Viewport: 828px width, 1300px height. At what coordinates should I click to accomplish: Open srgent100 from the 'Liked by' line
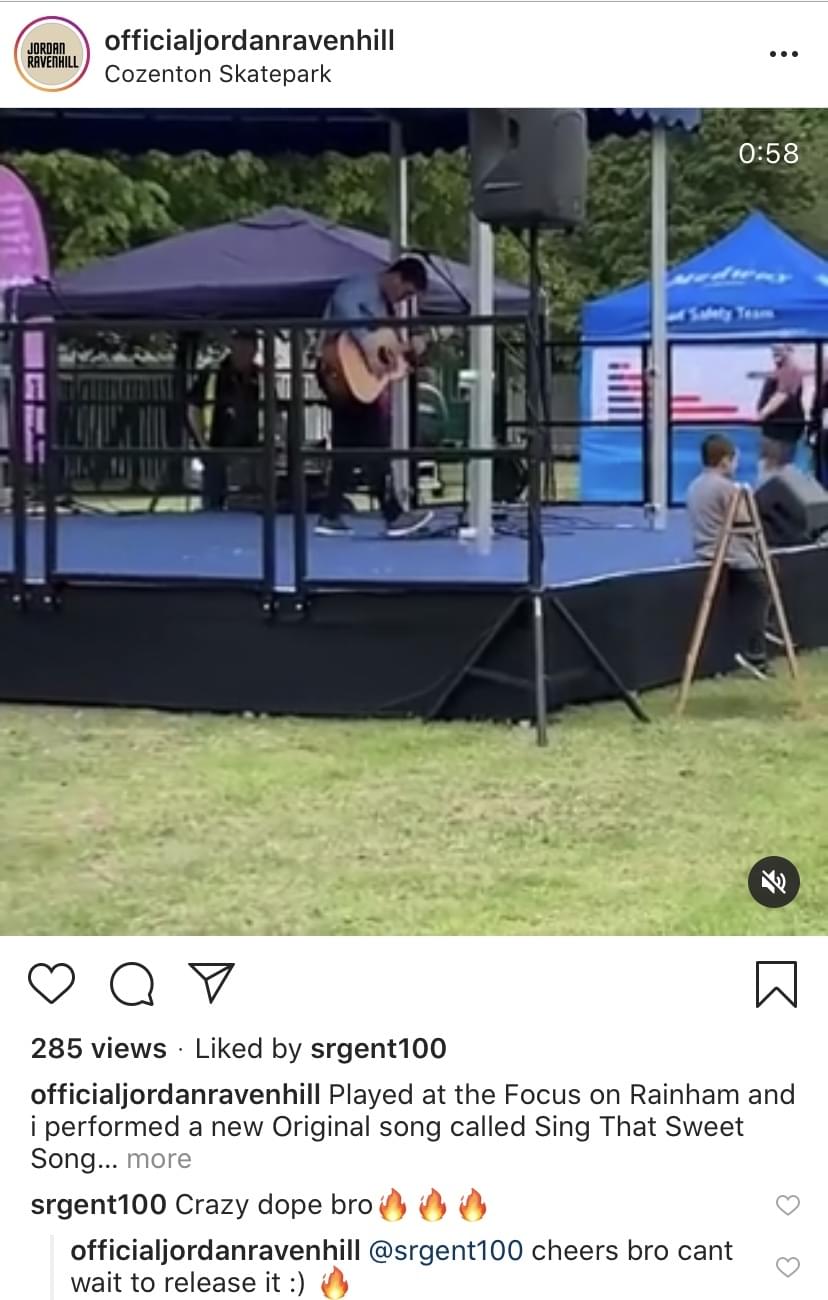pyautogui.click(x=378, y=1048)
